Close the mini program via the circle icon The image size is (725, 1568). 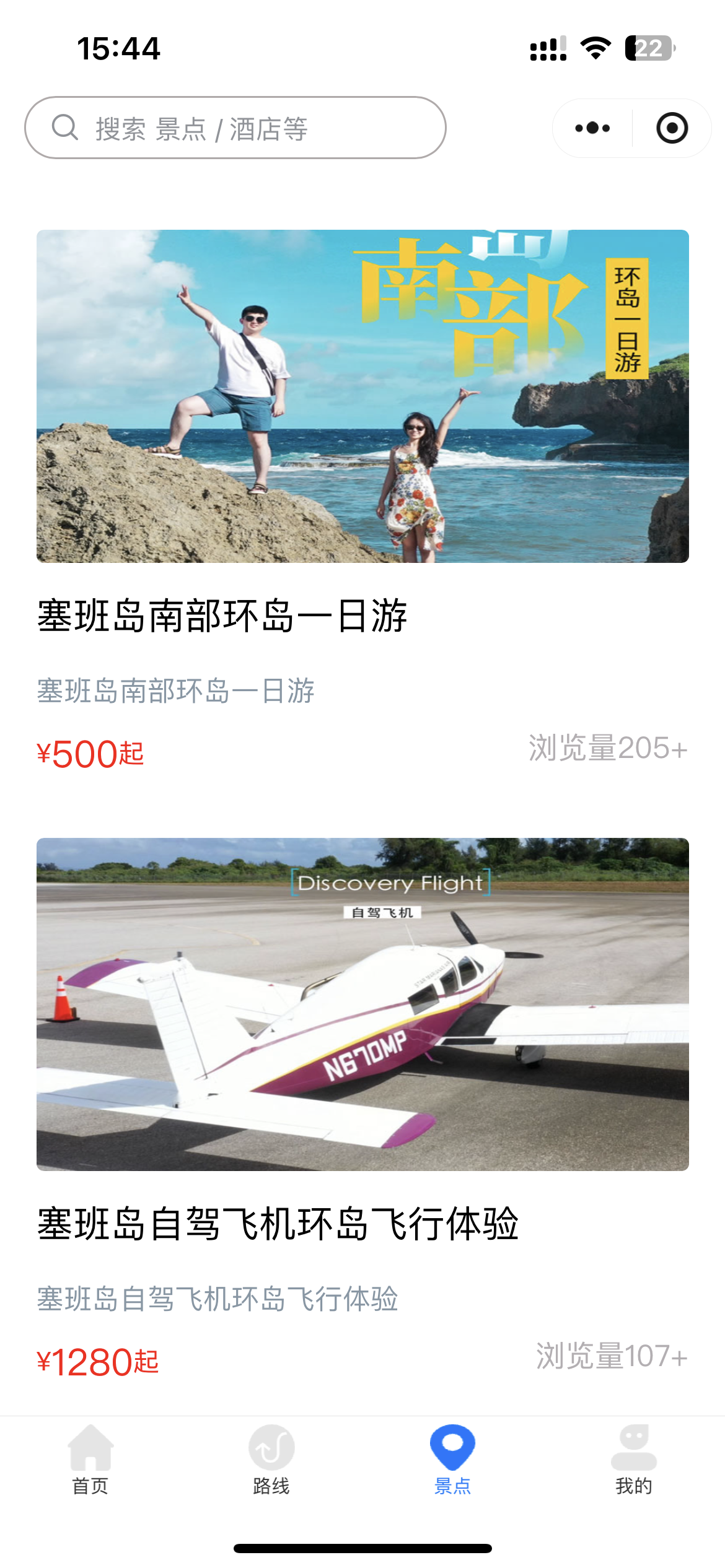pyautogui.click(x=672, y=128)
